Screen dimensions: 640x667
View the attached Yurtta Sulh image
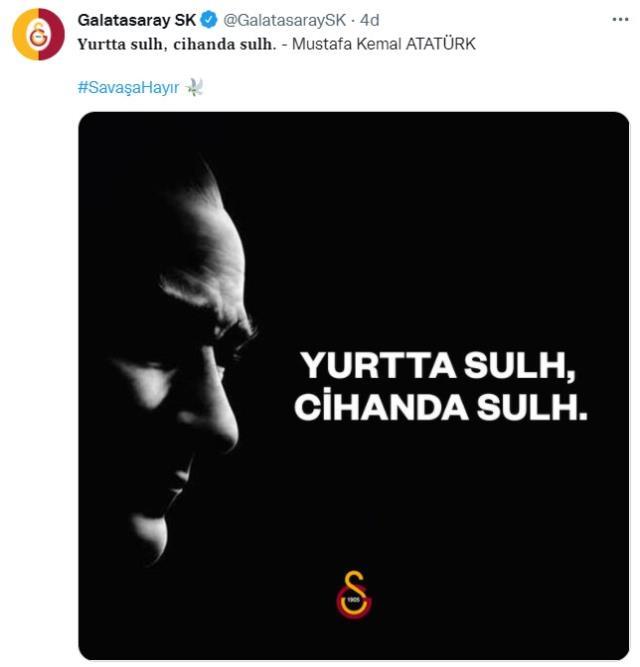click(x=355, y=385)
